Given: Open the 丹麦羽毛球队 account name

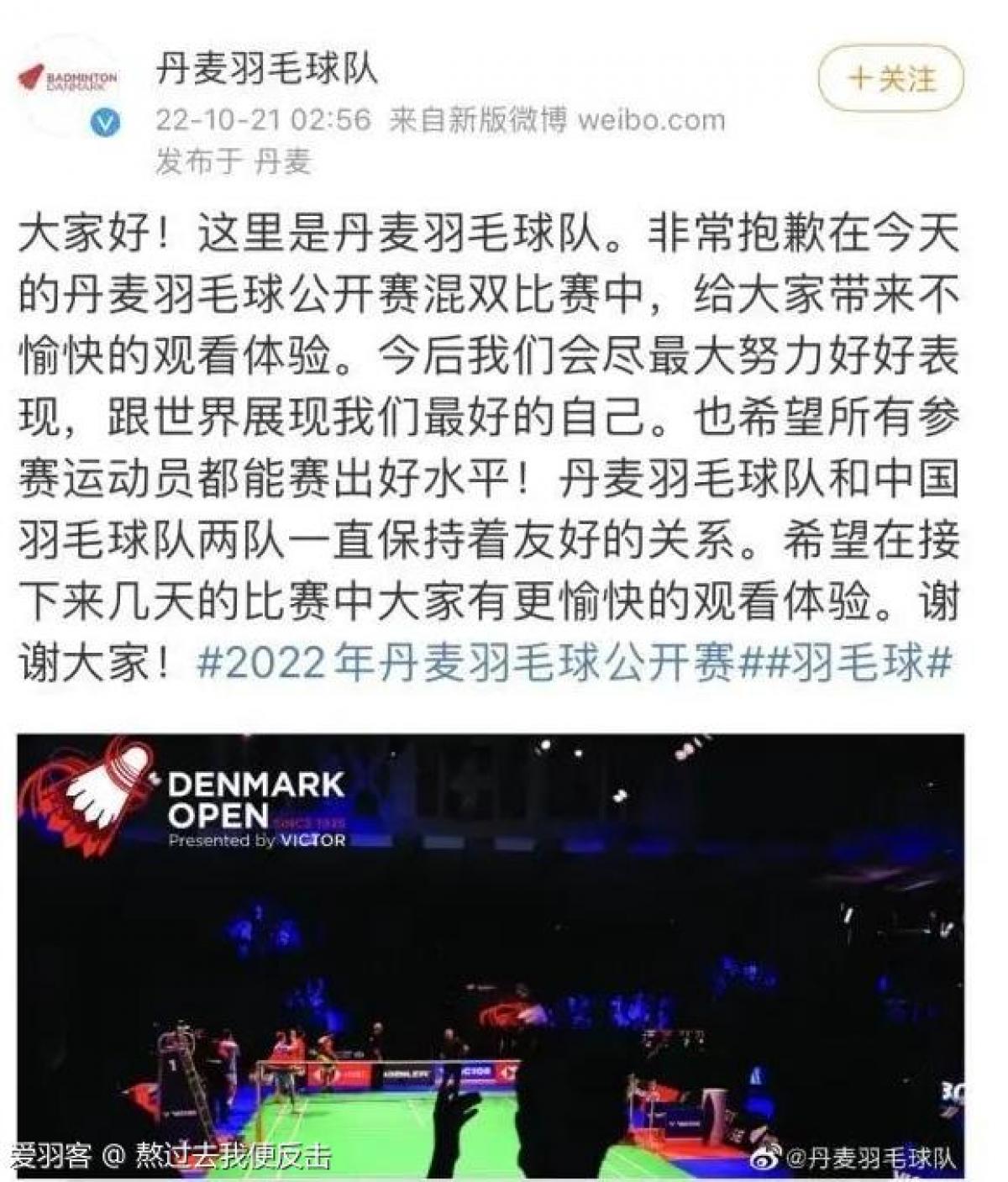Looking at the screenshot, I should pos(266,68).
